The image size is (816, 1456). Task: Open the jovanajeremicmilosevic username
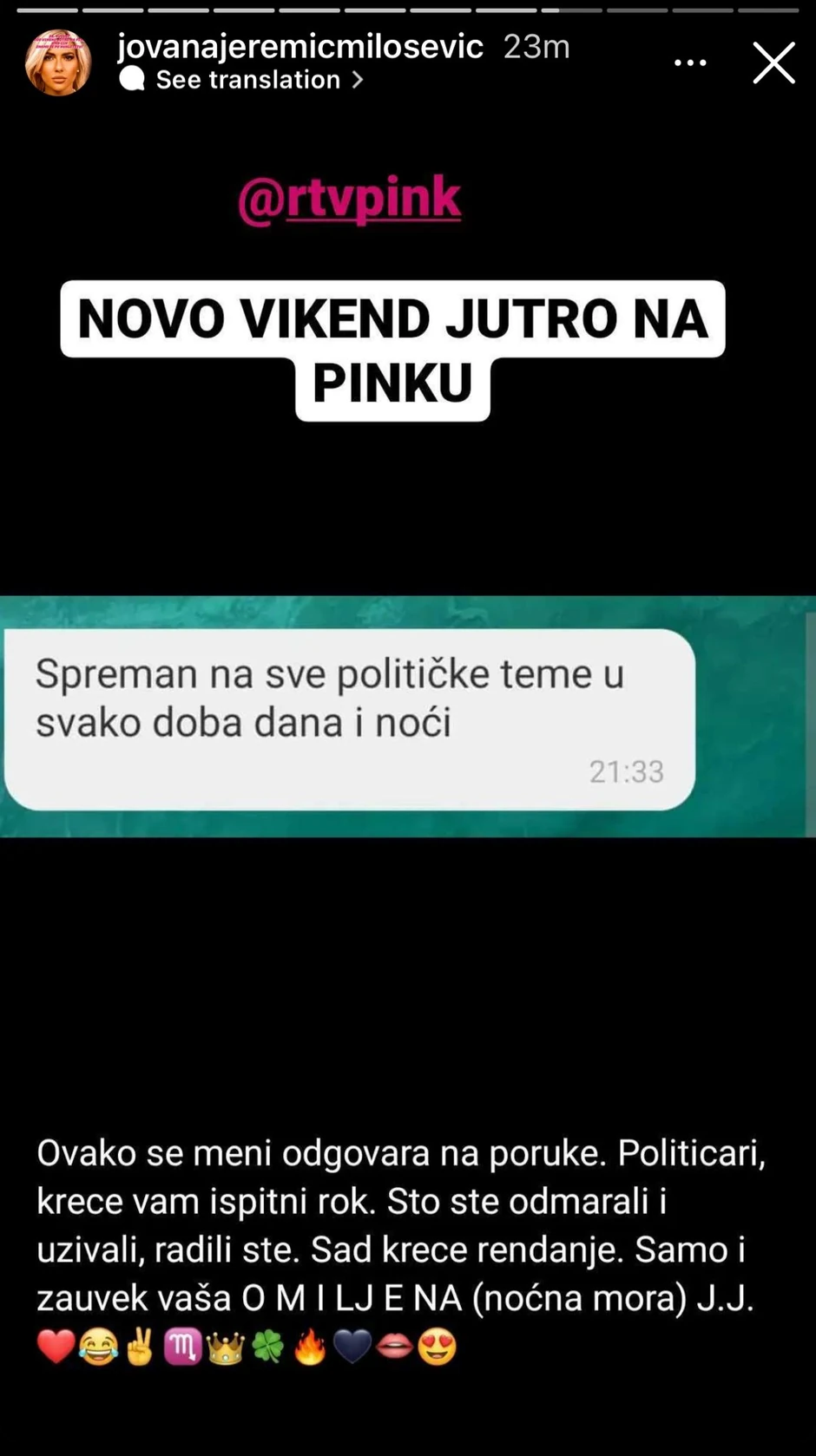point(300,46)
